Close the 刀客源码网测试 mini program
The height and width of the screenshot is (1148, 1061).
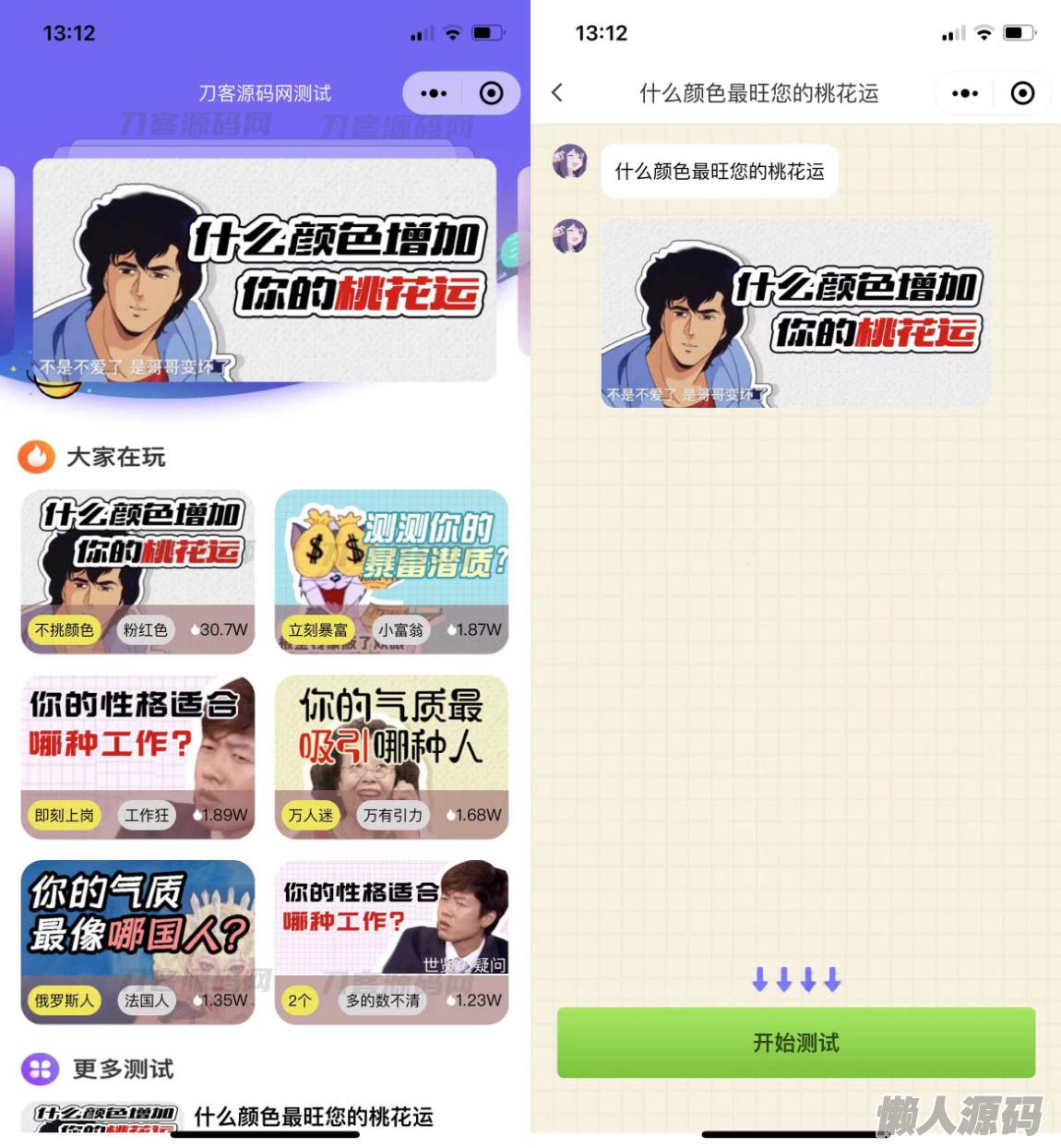(x=492, y=93)
